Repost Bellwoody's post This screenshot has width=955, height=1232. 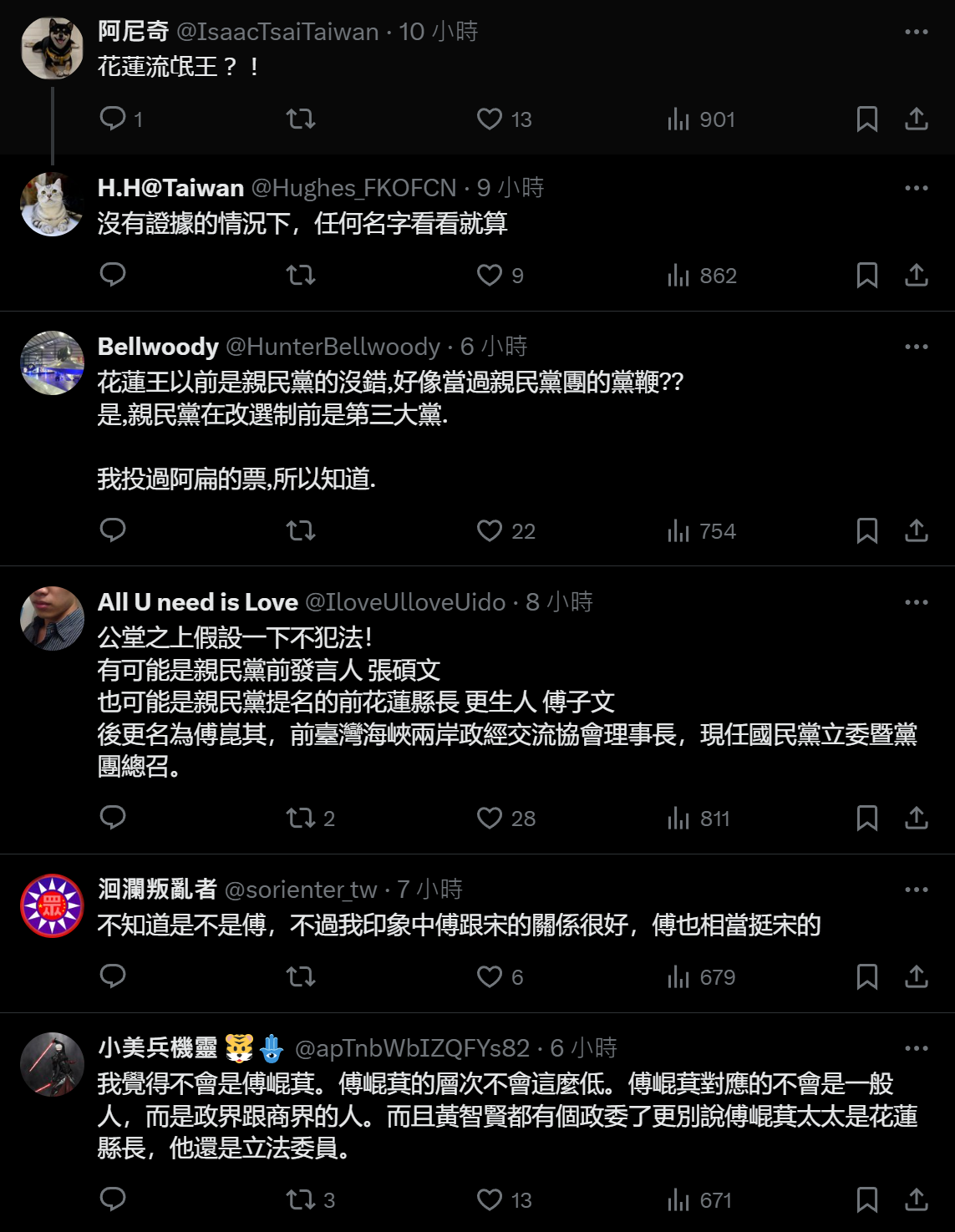pyautogui.click(x=301, y=530)
